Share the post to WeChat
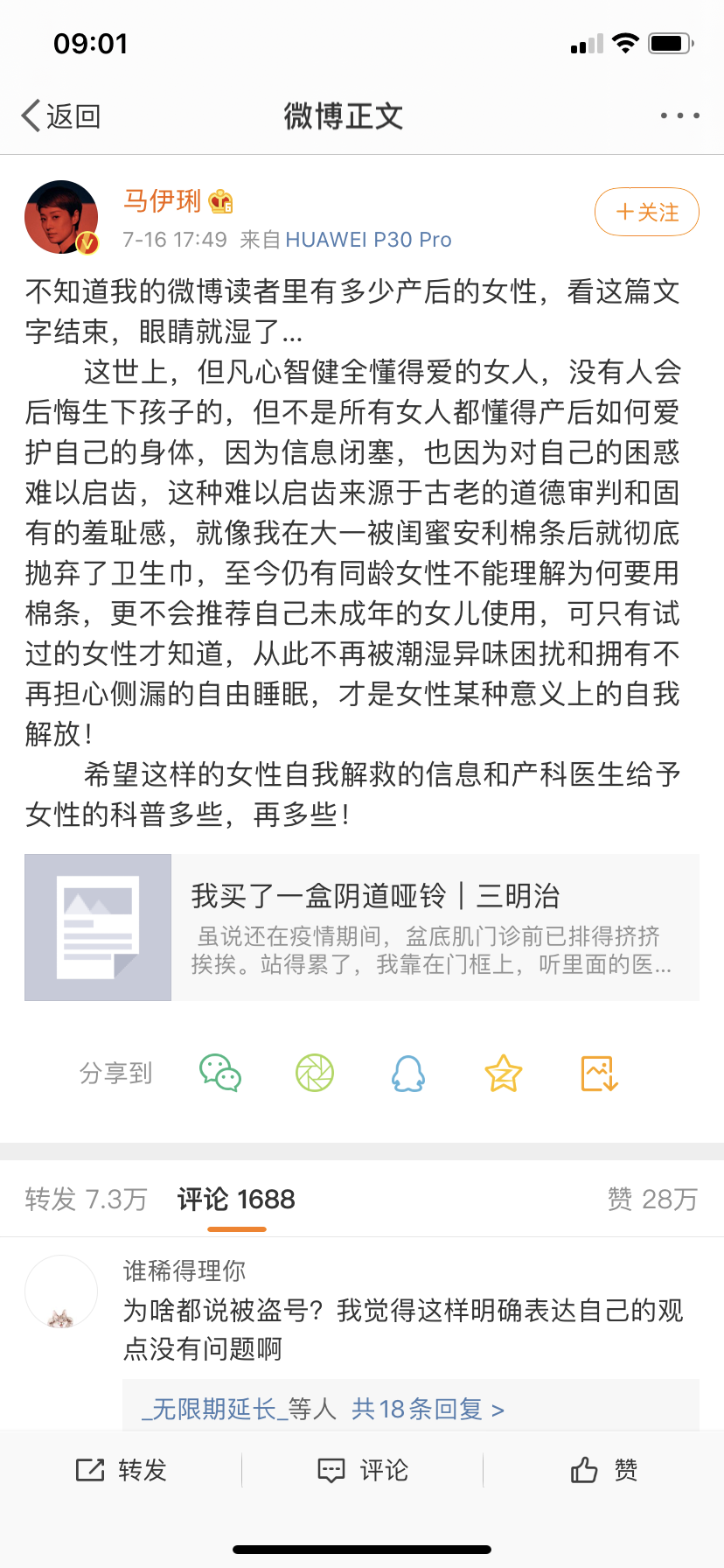This screenshot has width=724, height=1568. click(220, 1073)
